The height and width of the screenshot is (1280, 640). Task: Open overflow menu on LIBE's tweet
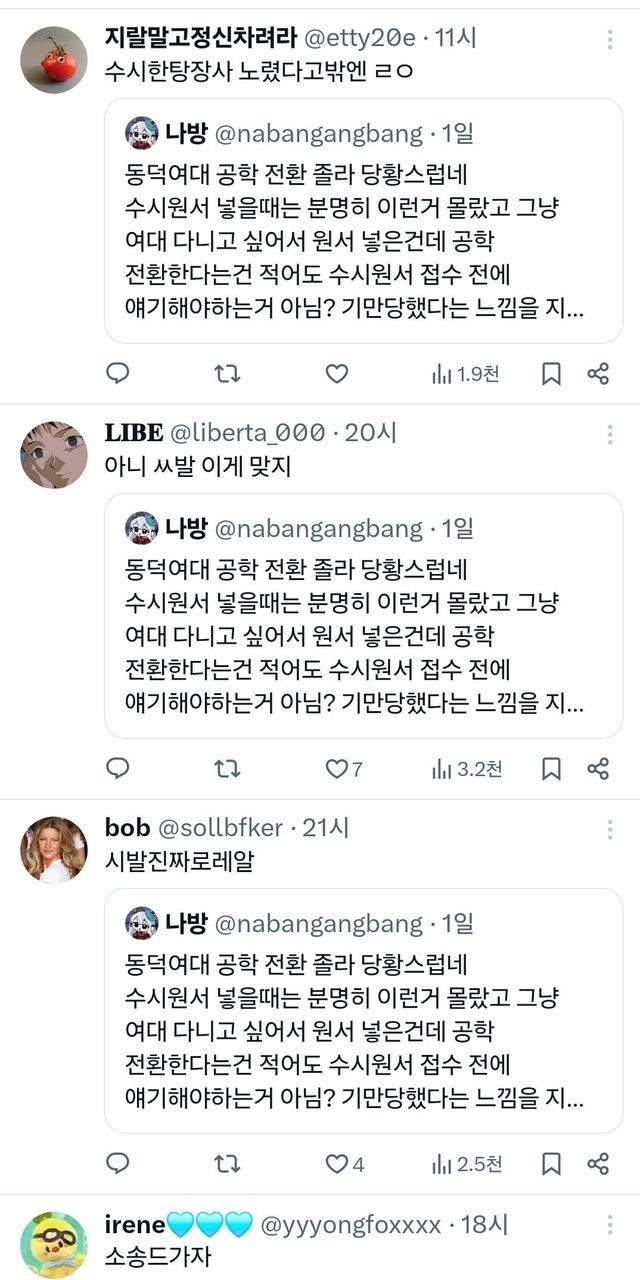610,434
